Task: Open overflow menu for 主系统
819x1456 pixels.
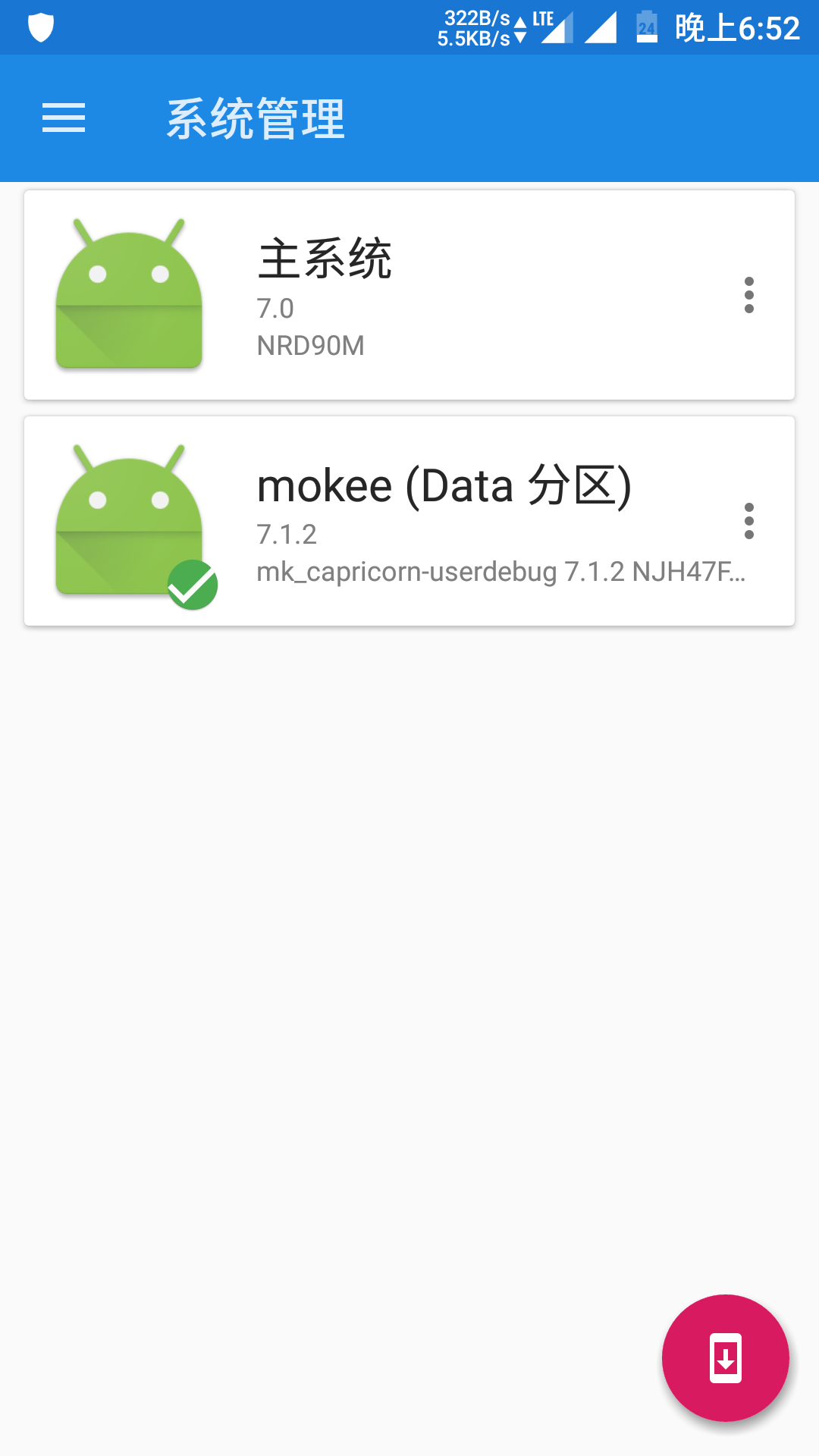Action: pyautogui.click(x=748, y=295)
